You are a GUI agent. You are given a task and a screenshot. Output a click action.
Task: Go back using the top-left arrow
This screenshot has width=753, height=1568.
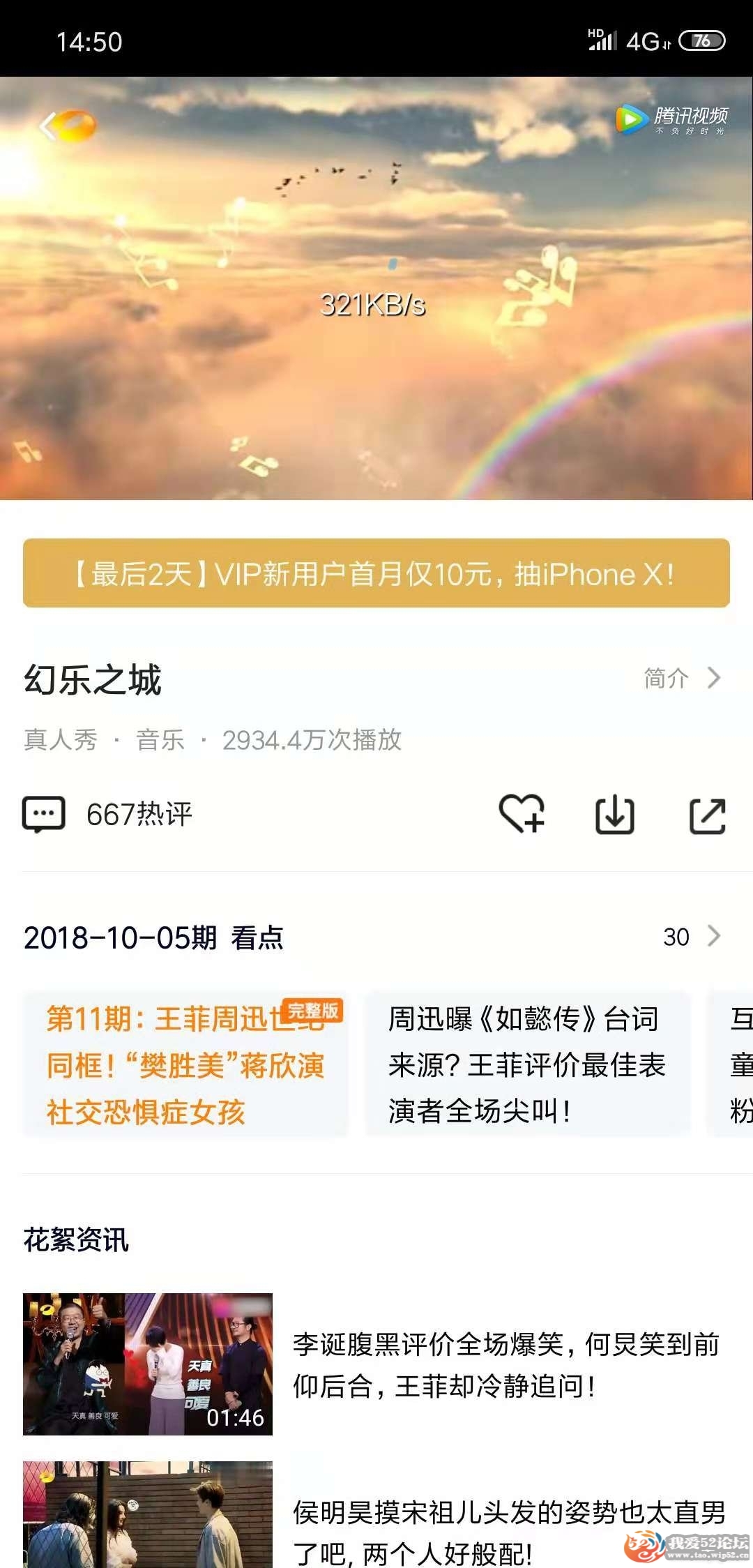(47, 127)
